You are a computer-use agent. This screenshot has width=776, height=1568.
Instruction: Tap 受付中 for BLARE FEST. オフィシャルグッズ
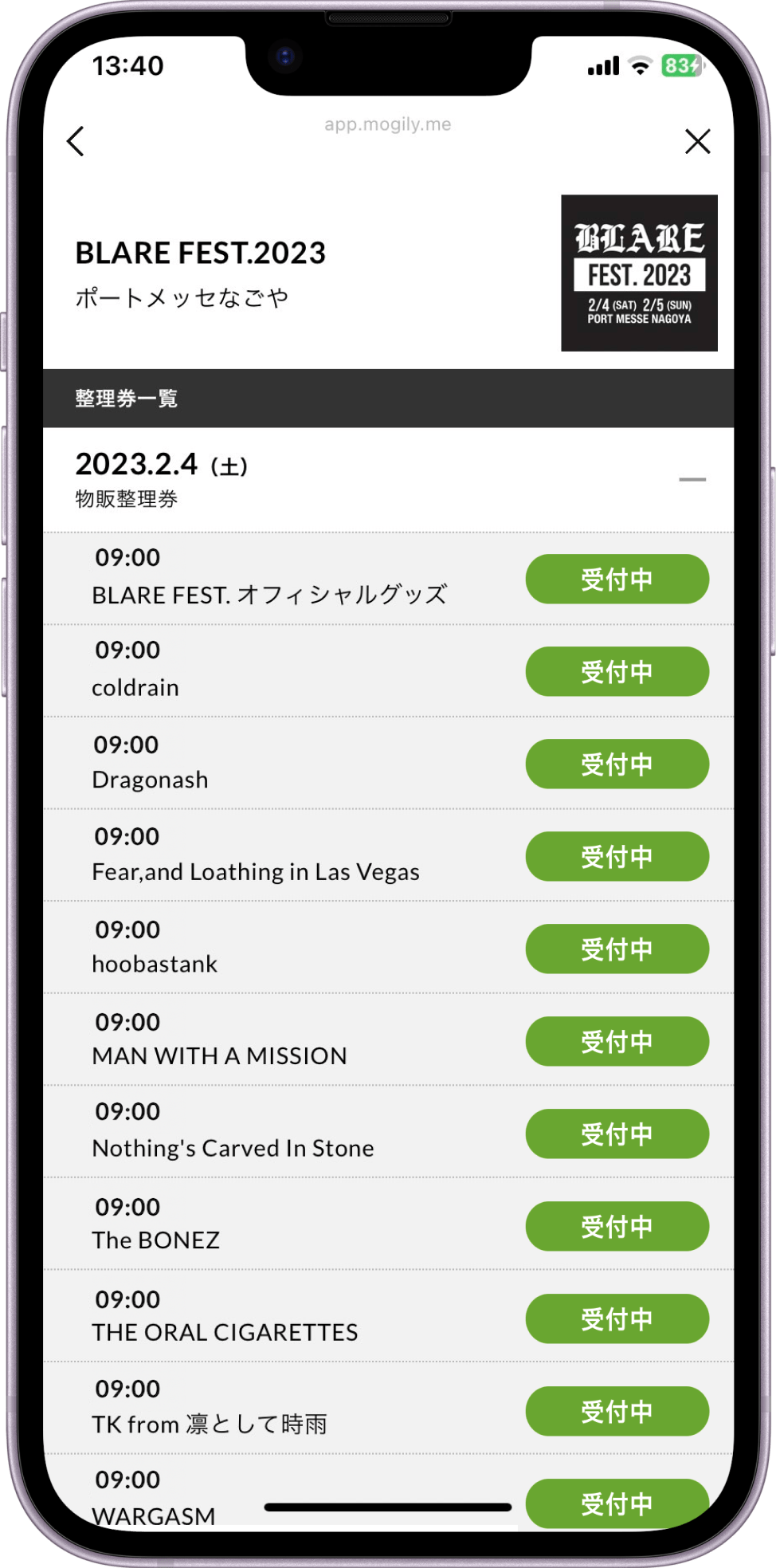point(617,580)
